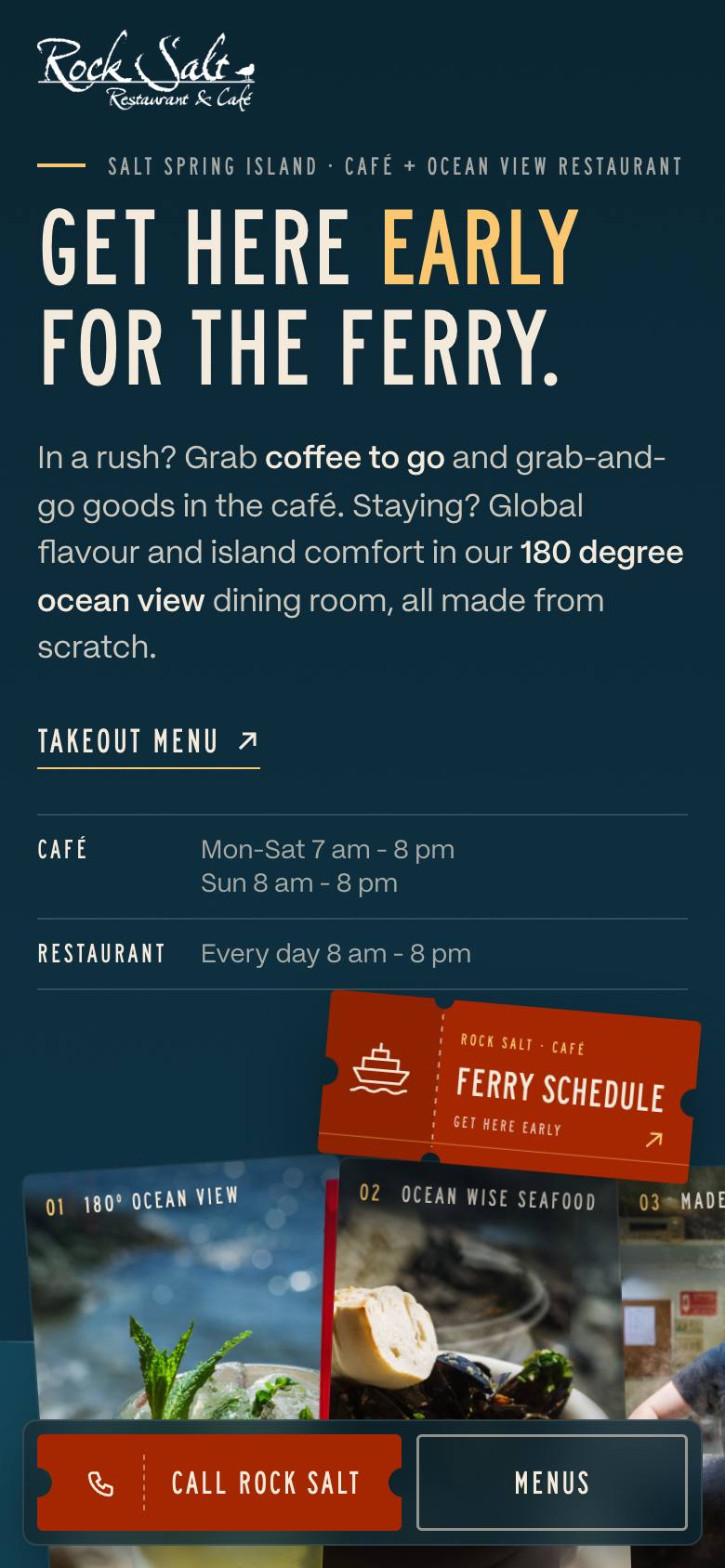Open the Takeout Menu link
Image resolution: width=725 pixels, height=1568 pixels.
(x=148, y=742)
